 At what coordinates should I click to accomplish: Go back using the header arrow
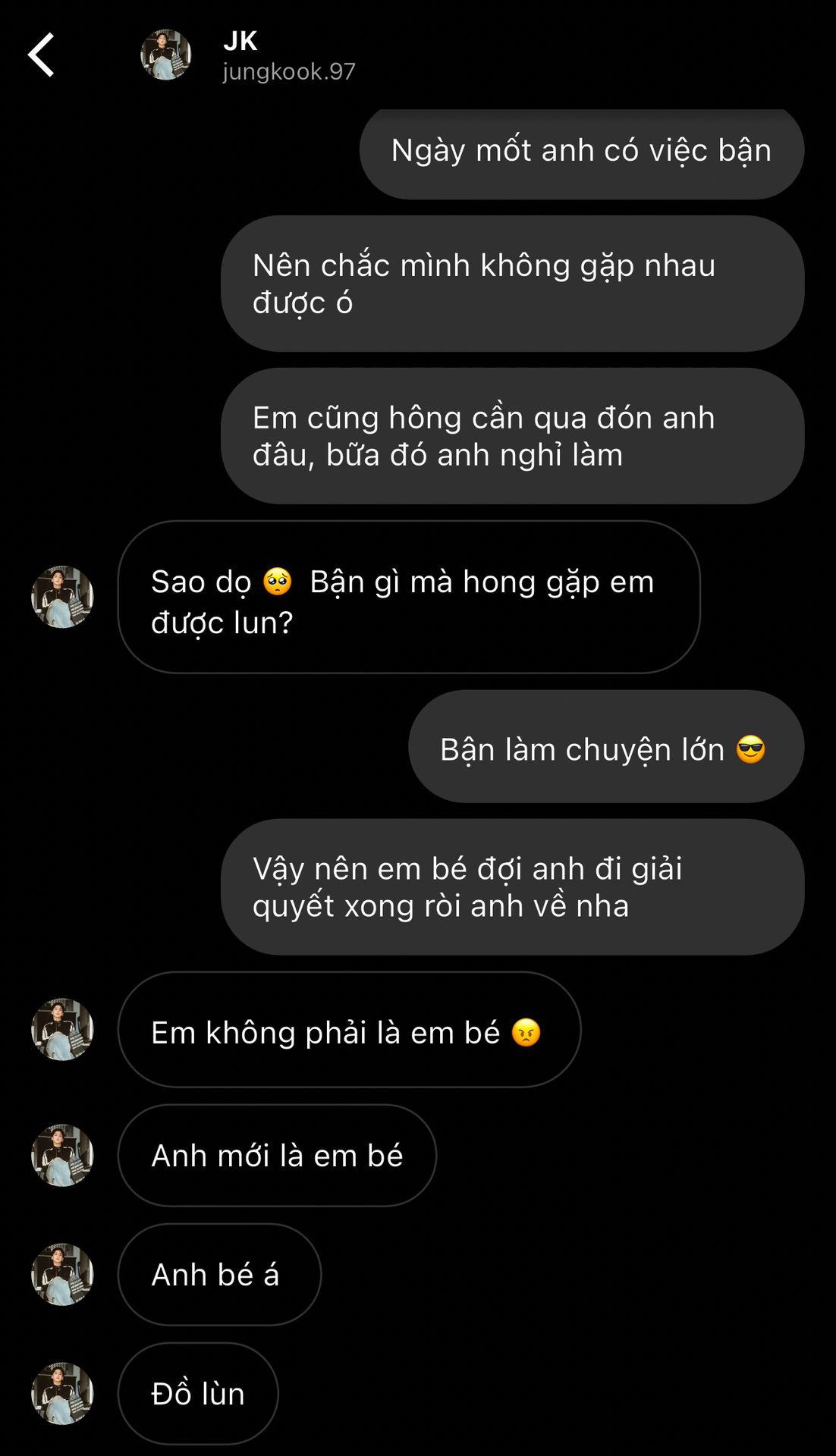coord(41,55)
